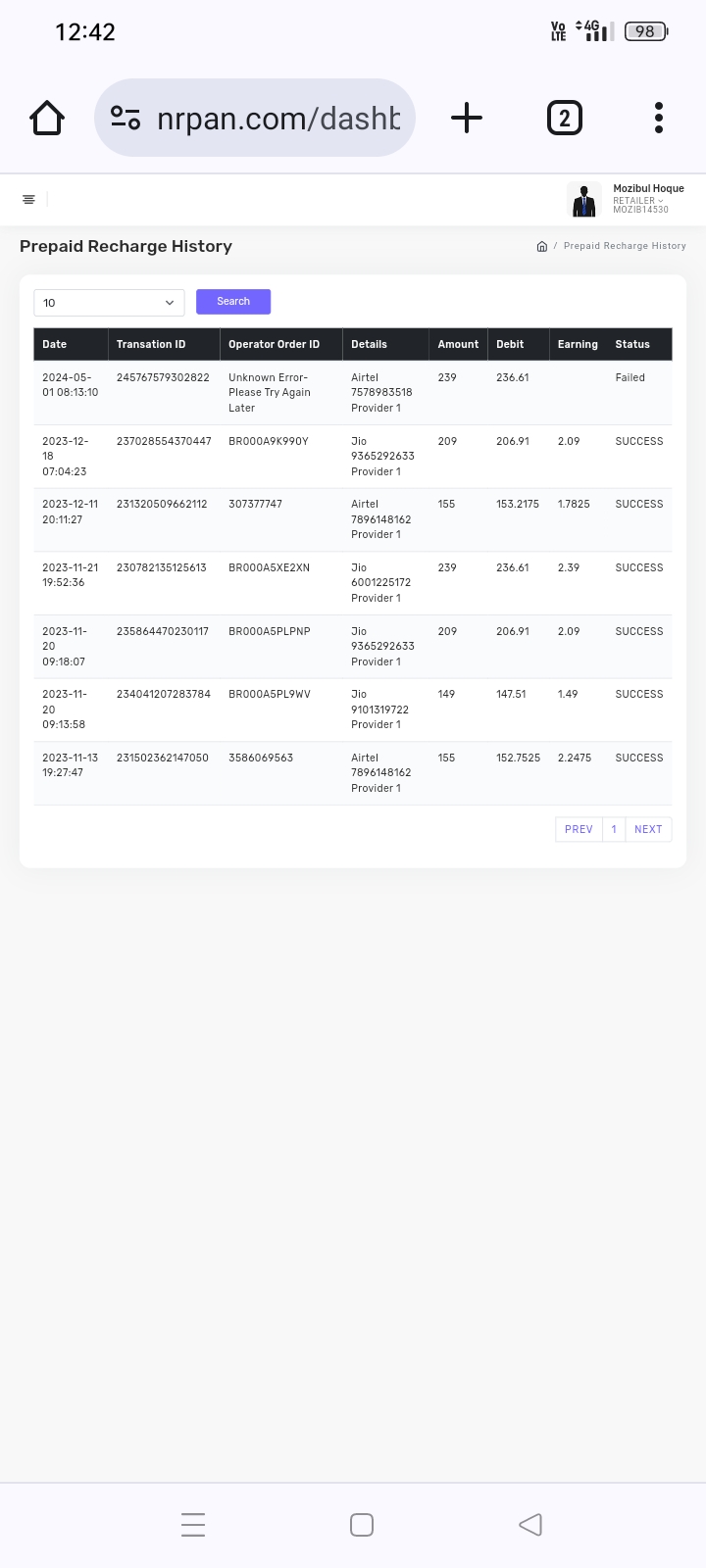Tap the Search button
This screenshot has width=706, height=1568.
(x=233, y=302)
